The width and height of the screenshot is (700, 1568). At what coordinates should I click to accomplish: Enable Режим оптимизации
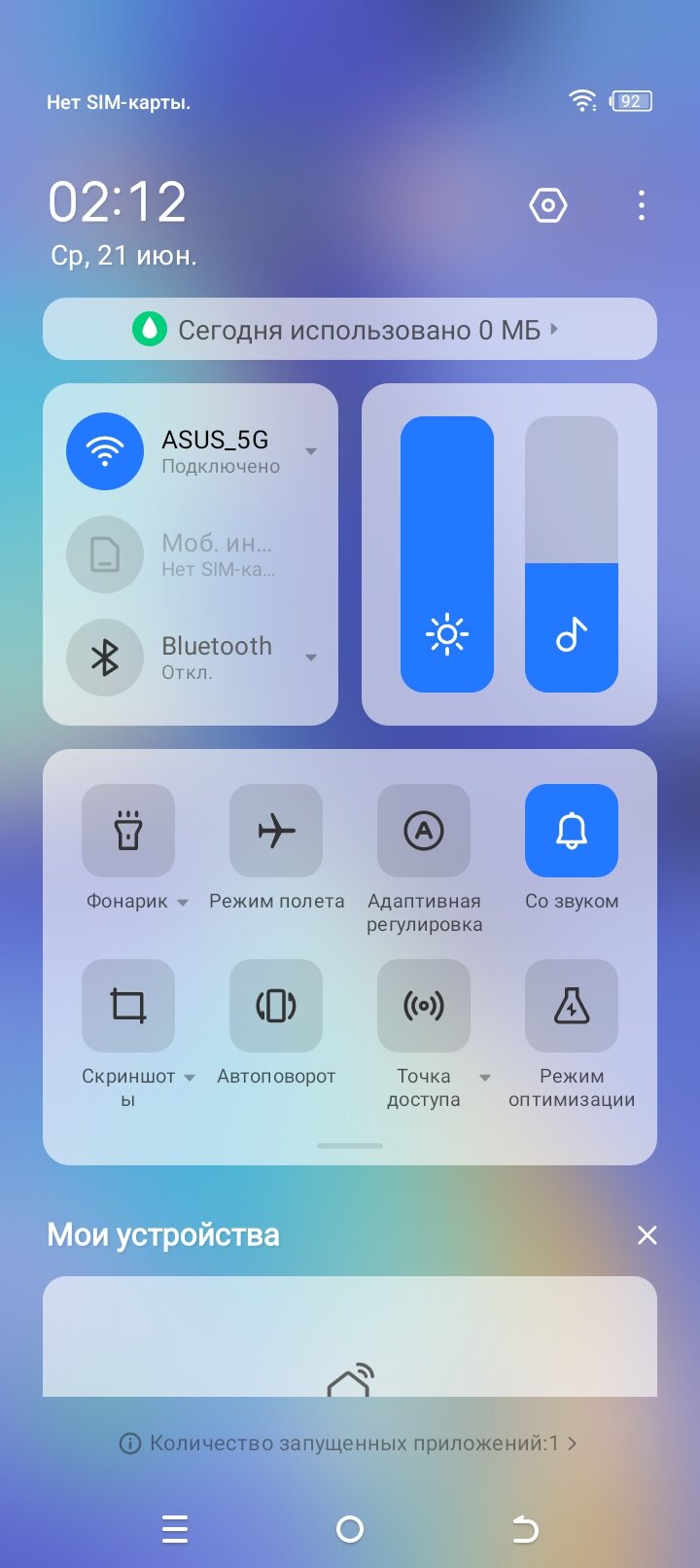tap(572, 1006)
